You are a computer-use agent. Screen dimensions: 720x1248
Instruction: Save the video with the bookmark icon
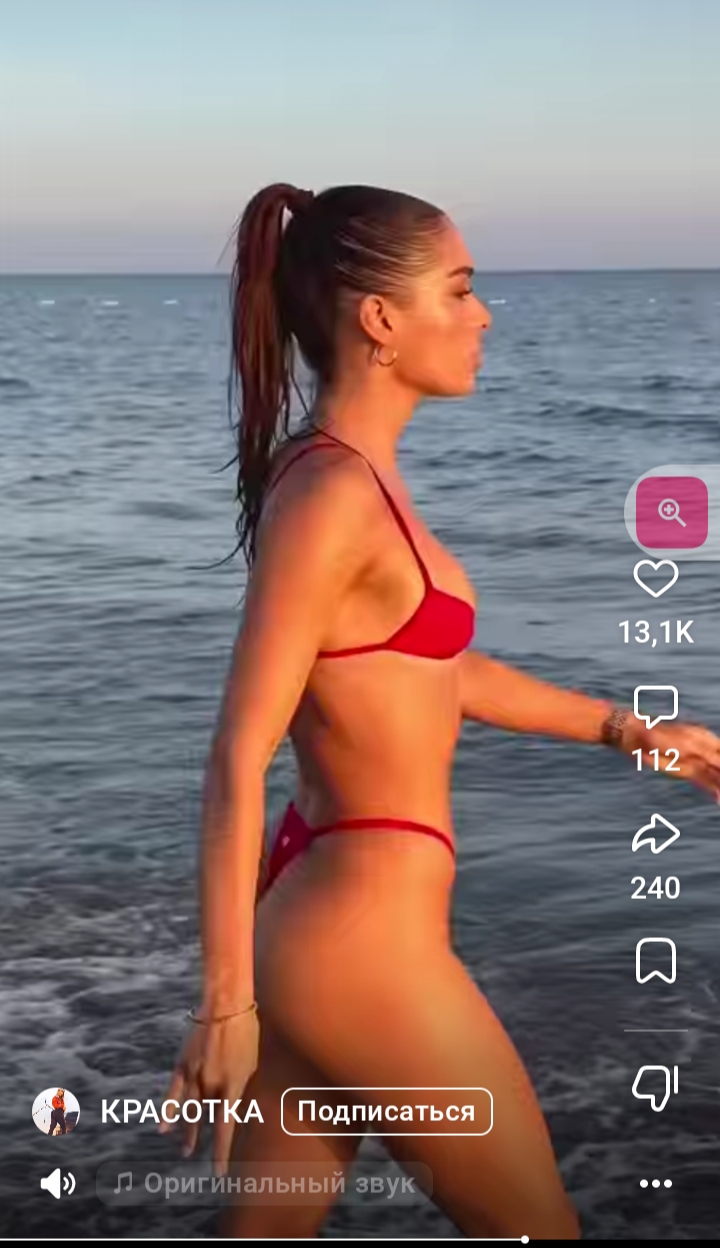tap(656, 961)
